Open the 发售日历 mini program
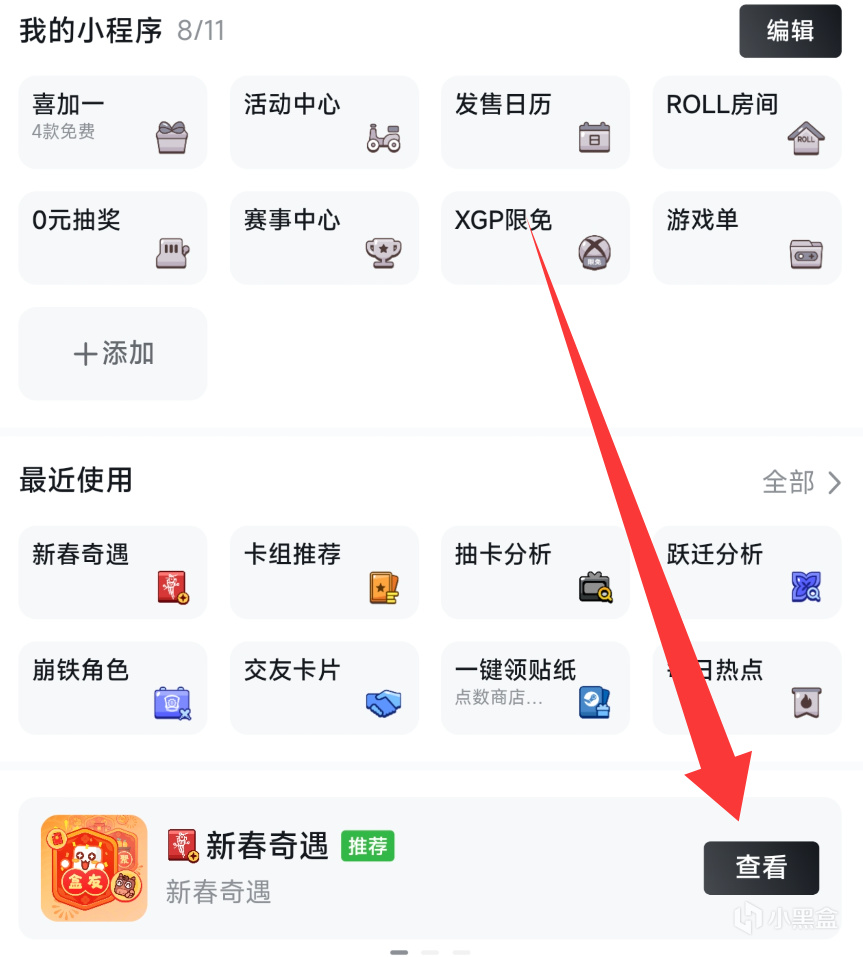The height and width of the screenshot is (957, 863). click(x=535, y=122)
